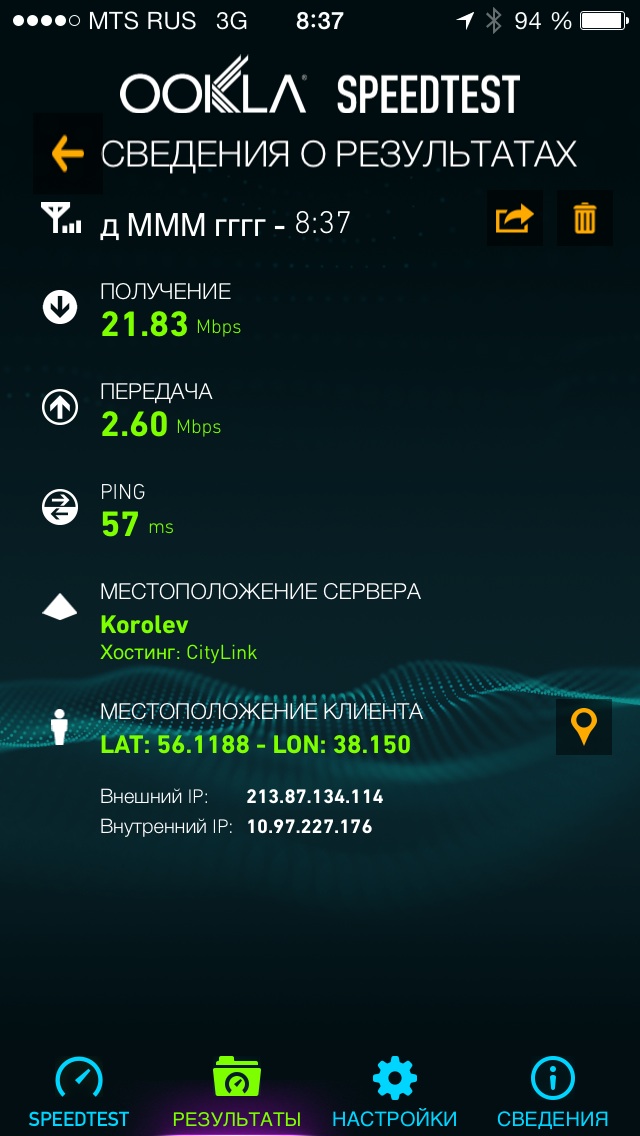640x1136 pixels.
Task: Share this speed test result
Action: coord(515,218)
